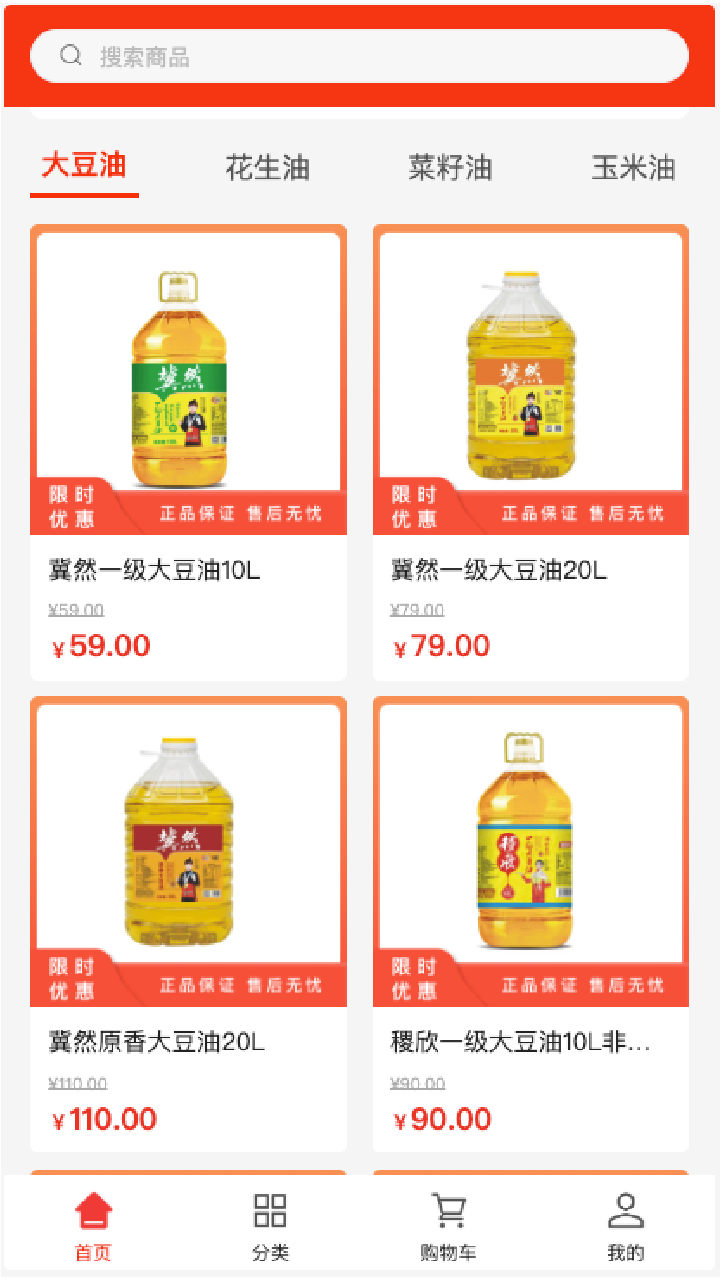Open the 冀然一级大豆油10L product card
Image resolution: width=720 pixels, height=1280 pixels.
point(188,450)
